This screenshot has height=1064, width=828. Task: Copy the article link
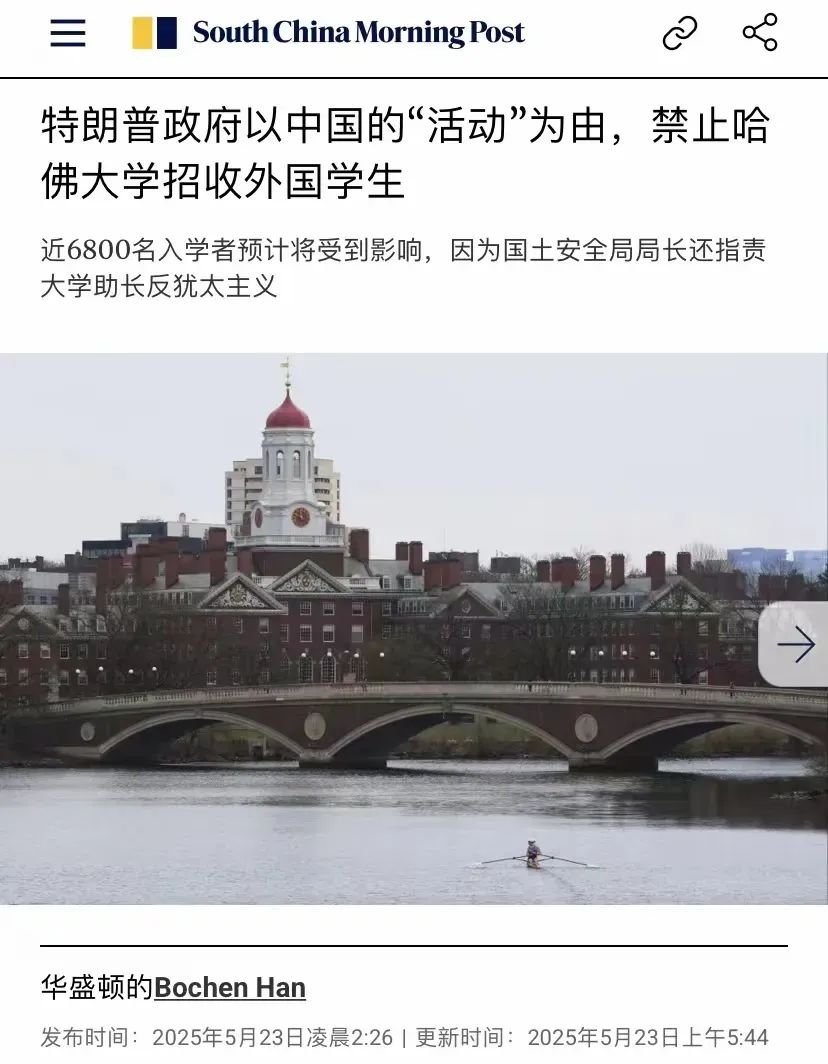click(x=680, y=34)
